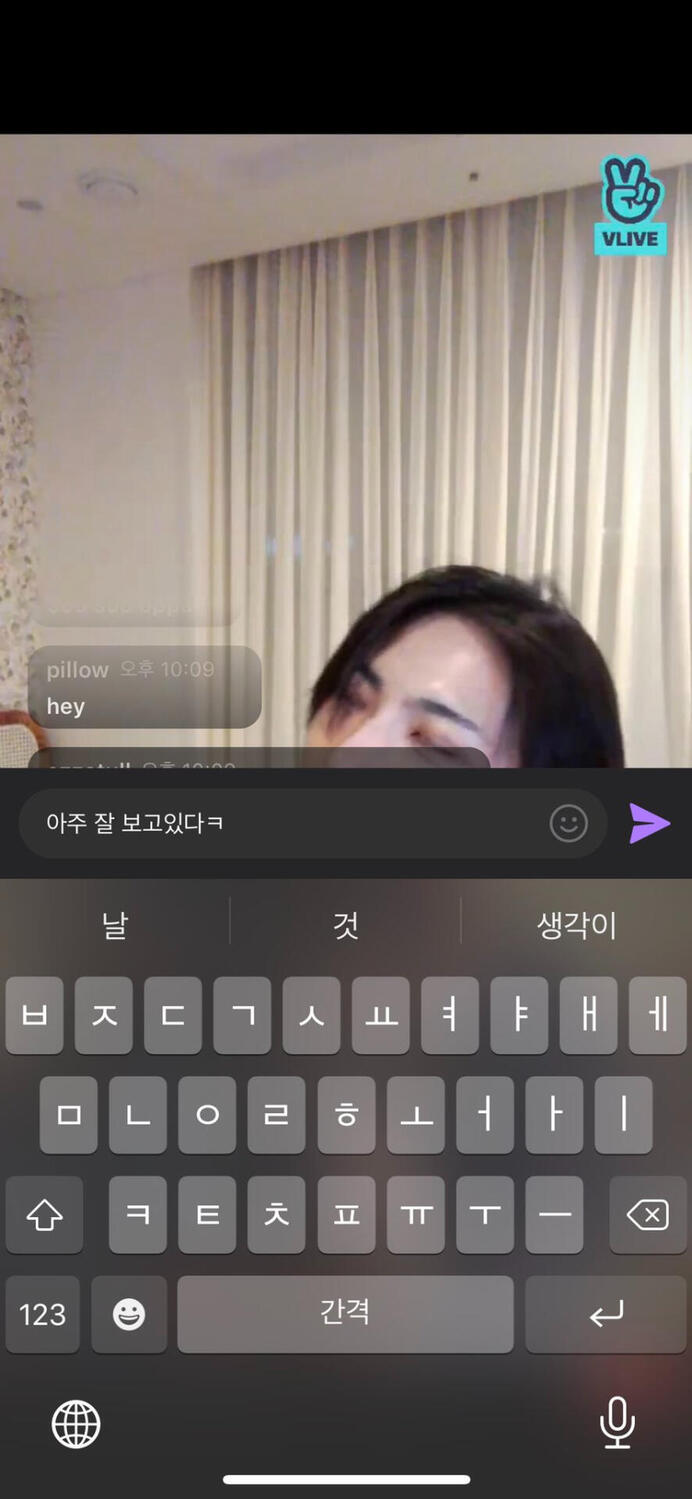Delete last character with backspace key
692x1499 pixels.
[x=647, y=1215]
